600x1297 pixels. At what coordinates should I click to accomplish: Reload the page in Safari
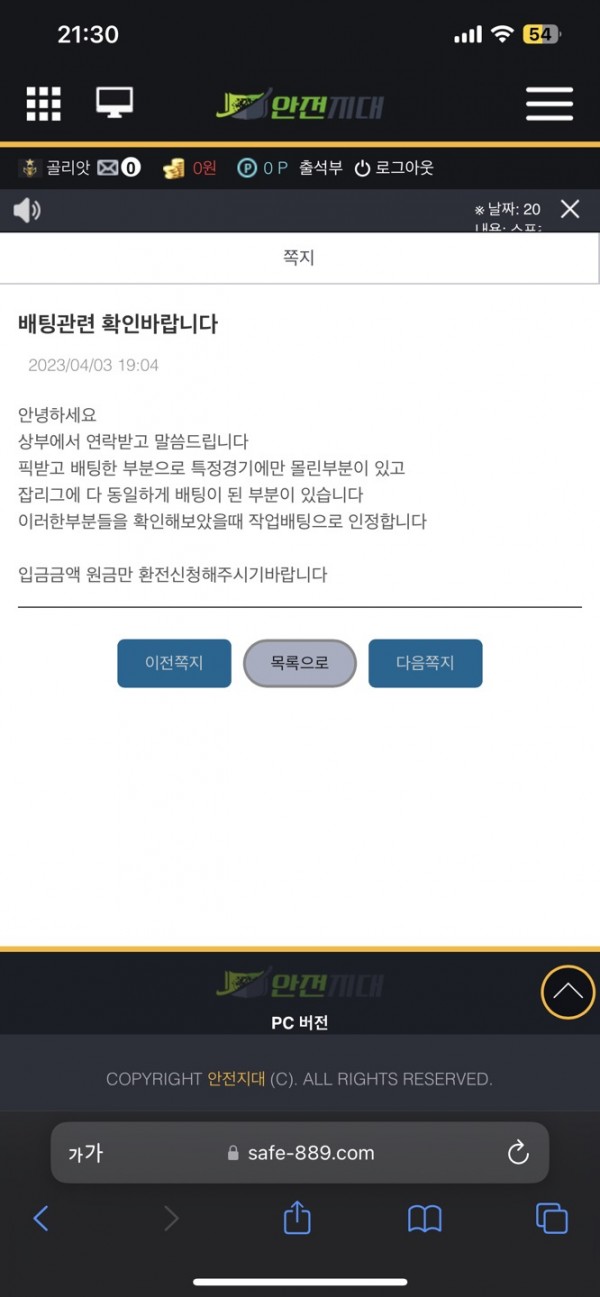coord(518,1153)
